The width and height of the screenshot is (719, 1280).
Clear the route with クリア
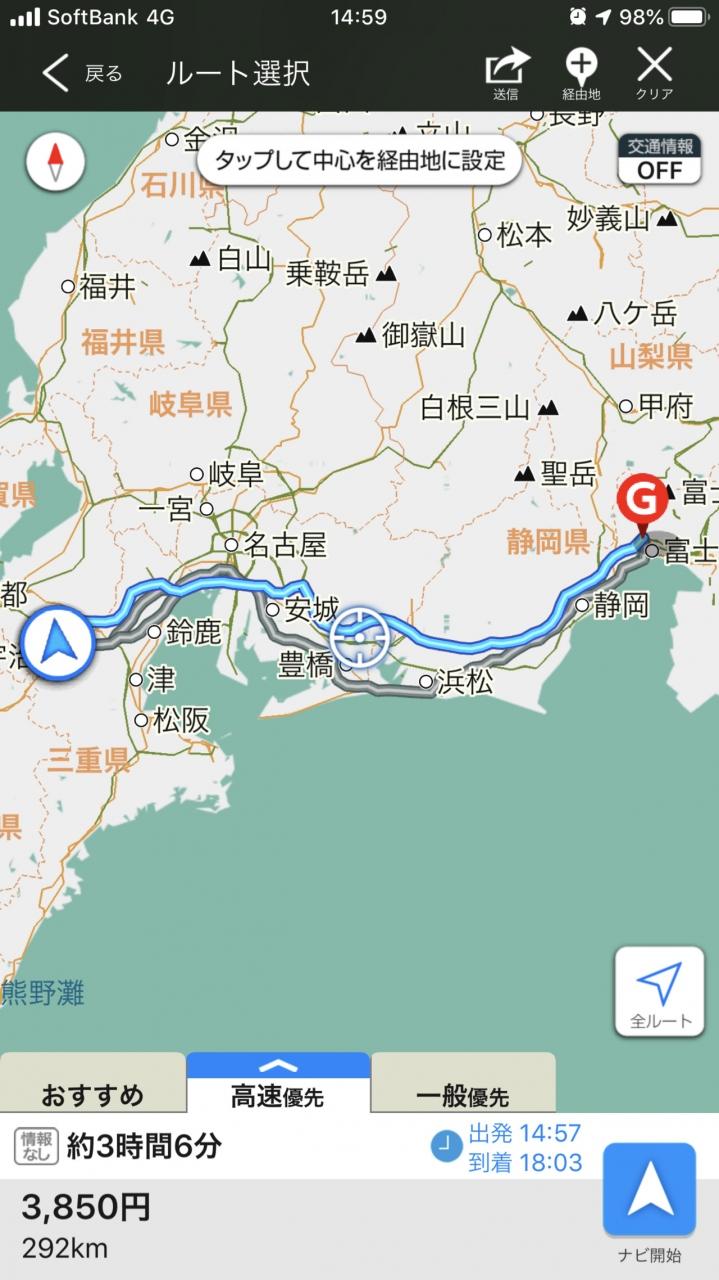pos(654,74)
